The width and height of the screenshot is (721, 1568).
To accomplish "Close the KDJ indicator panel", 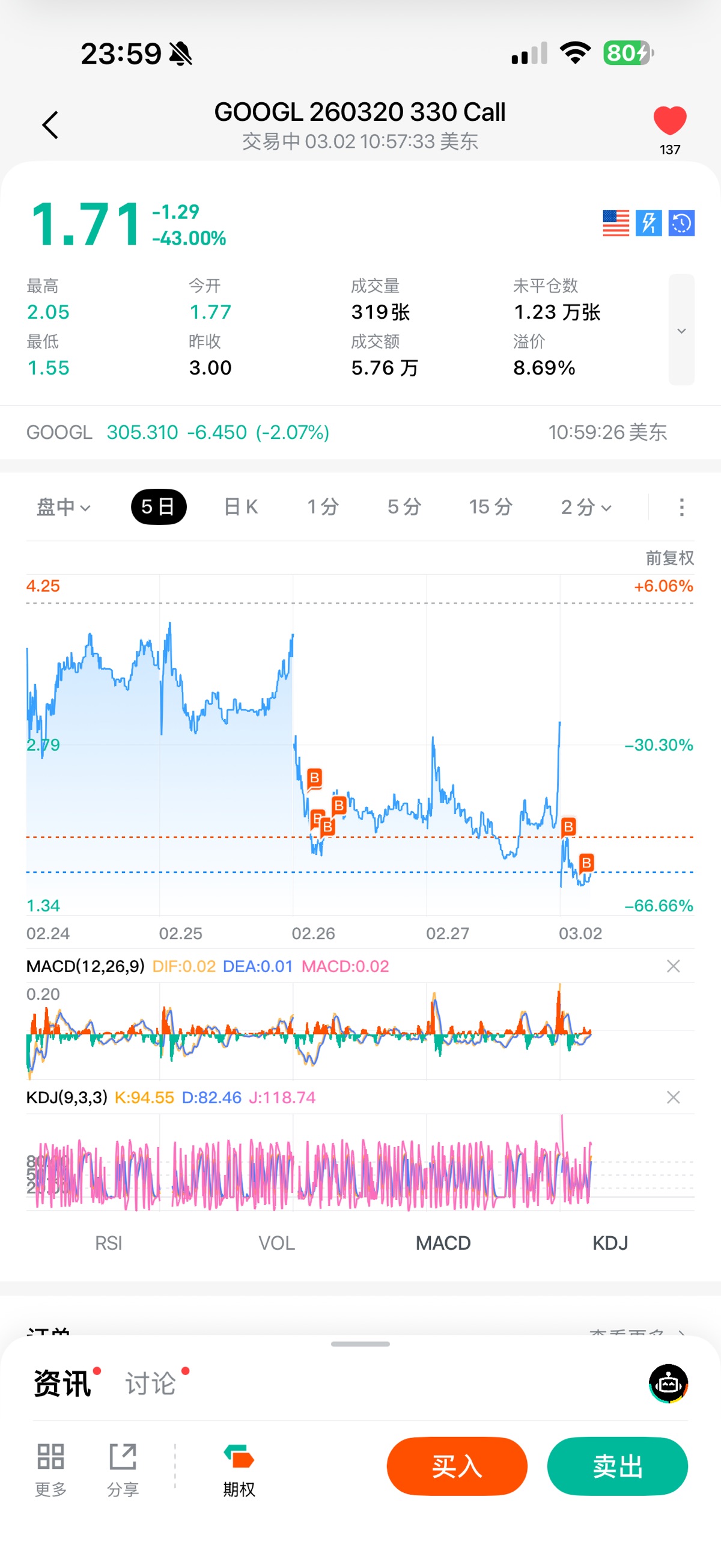I will [x=673, y=1097].
